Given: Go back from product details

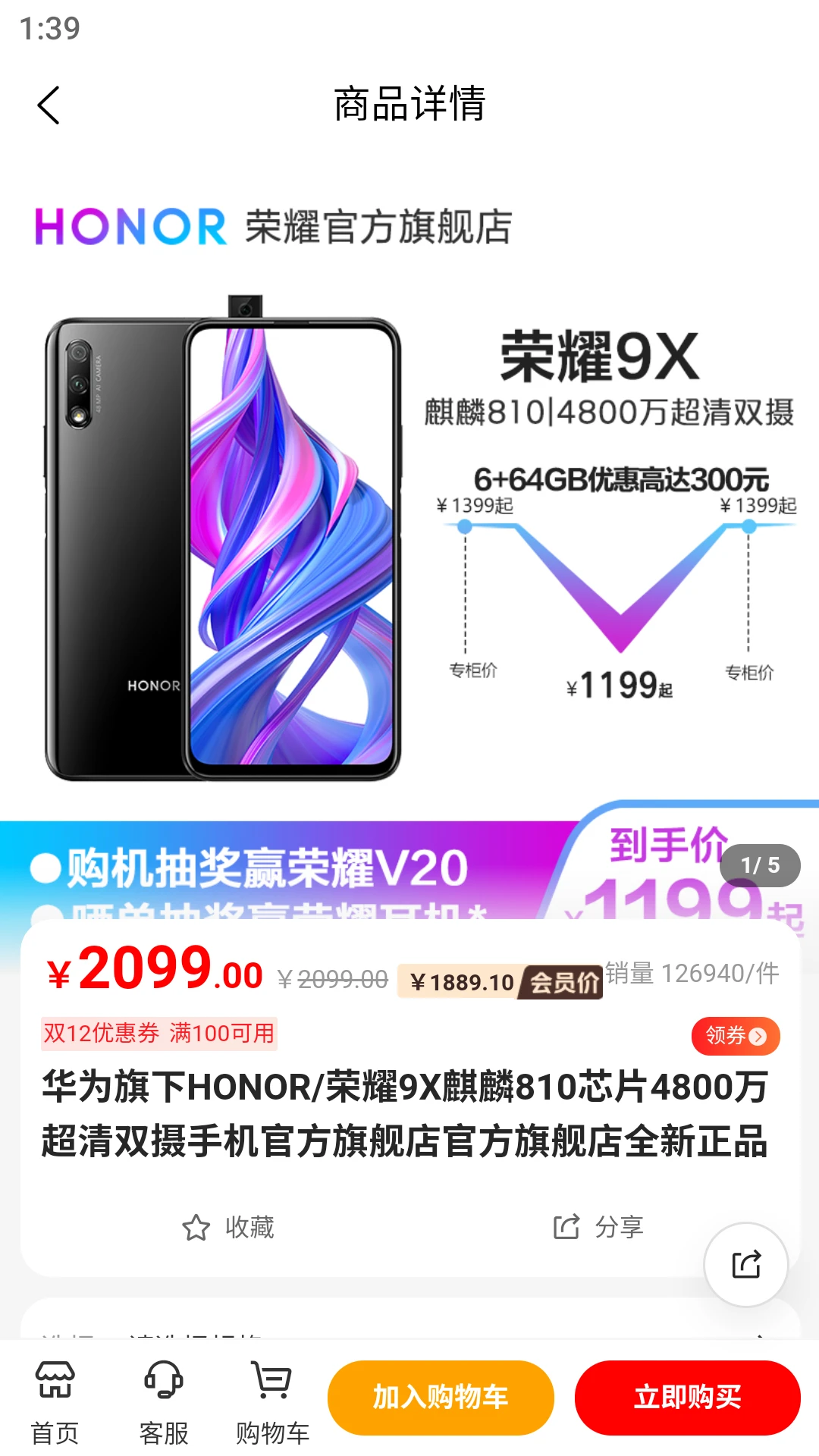Looking at the screenshot, I should click(49, 105).
